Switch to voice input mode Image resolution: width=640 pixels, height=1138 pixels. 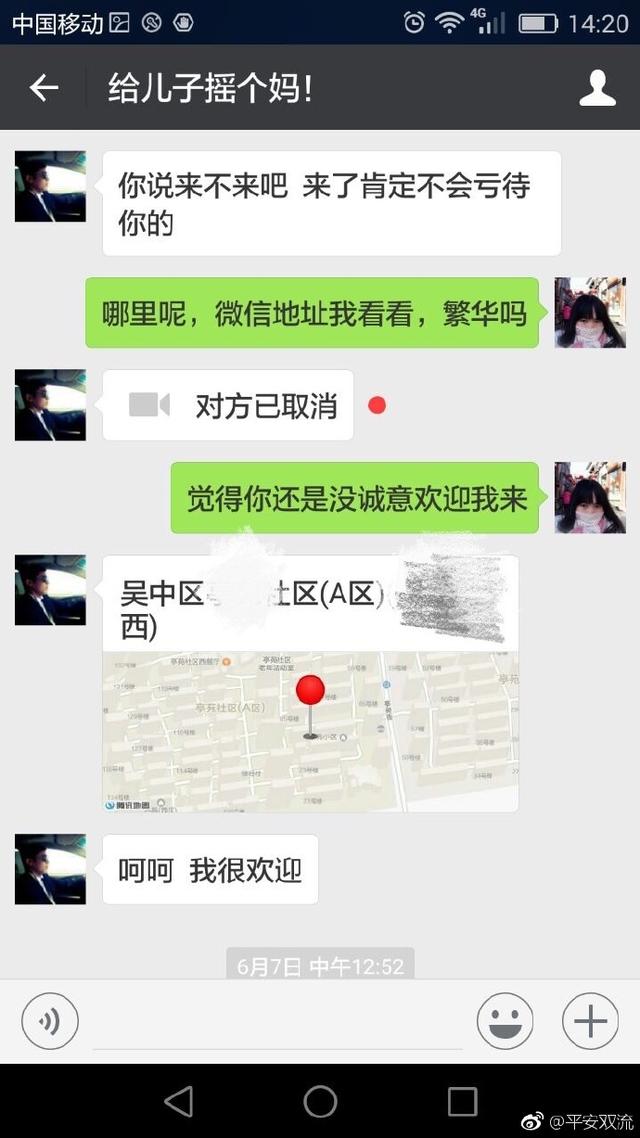click(x=50, y=1021)
